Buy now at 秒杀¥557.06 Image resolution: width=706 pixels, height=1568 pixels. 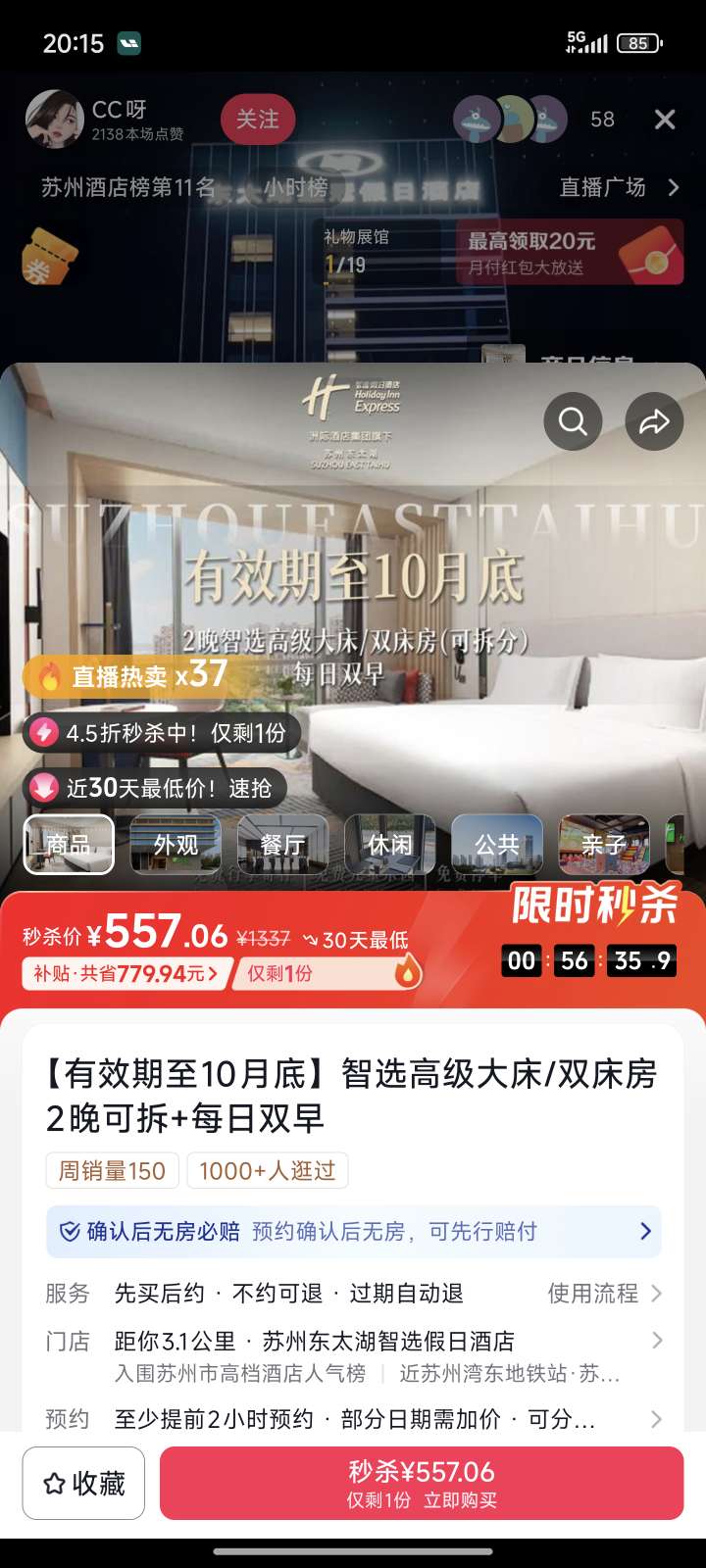pos(422,1484)
